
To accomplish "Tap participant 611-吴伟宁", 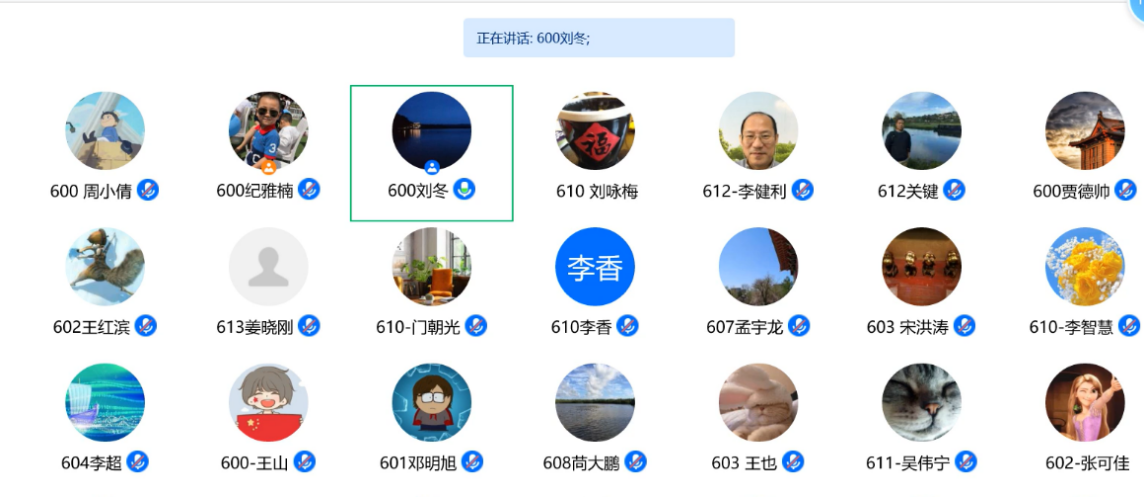I will tap(921, 402).
